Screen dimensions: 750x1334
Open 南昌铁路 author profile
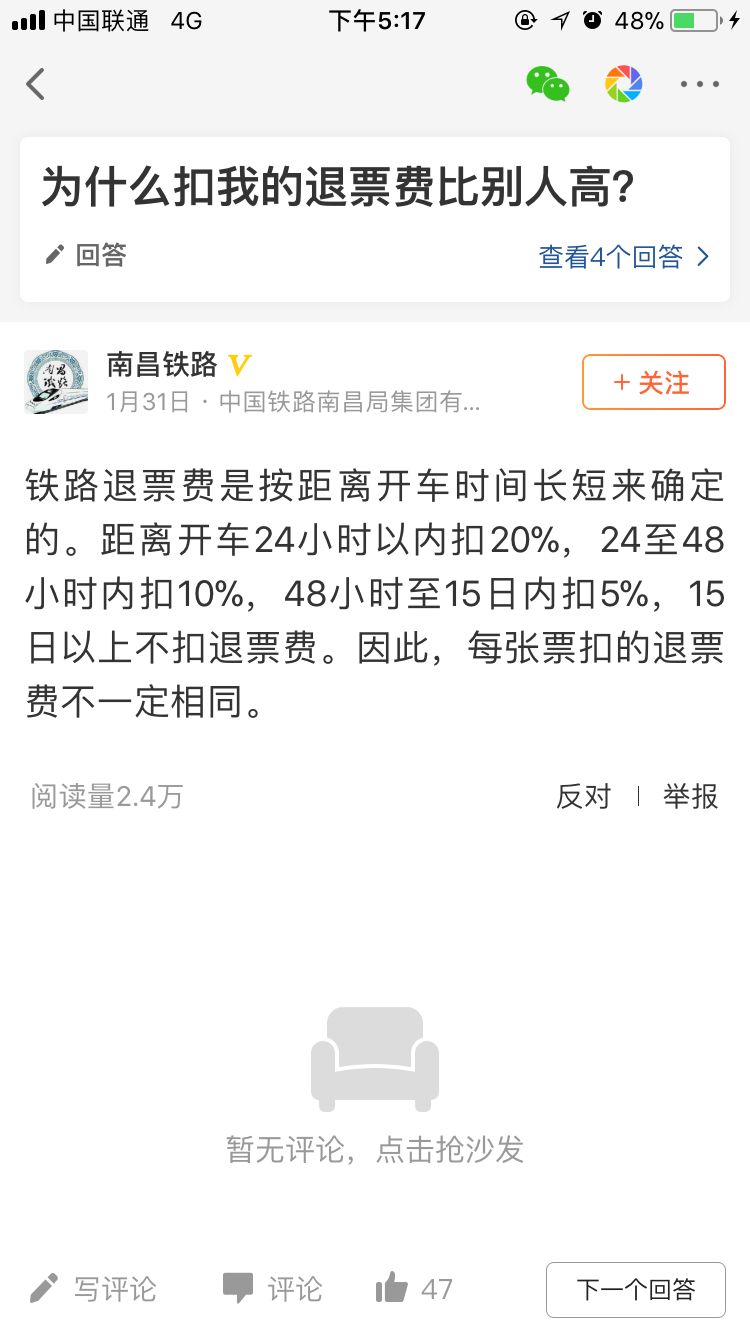(x=162, y=365)
